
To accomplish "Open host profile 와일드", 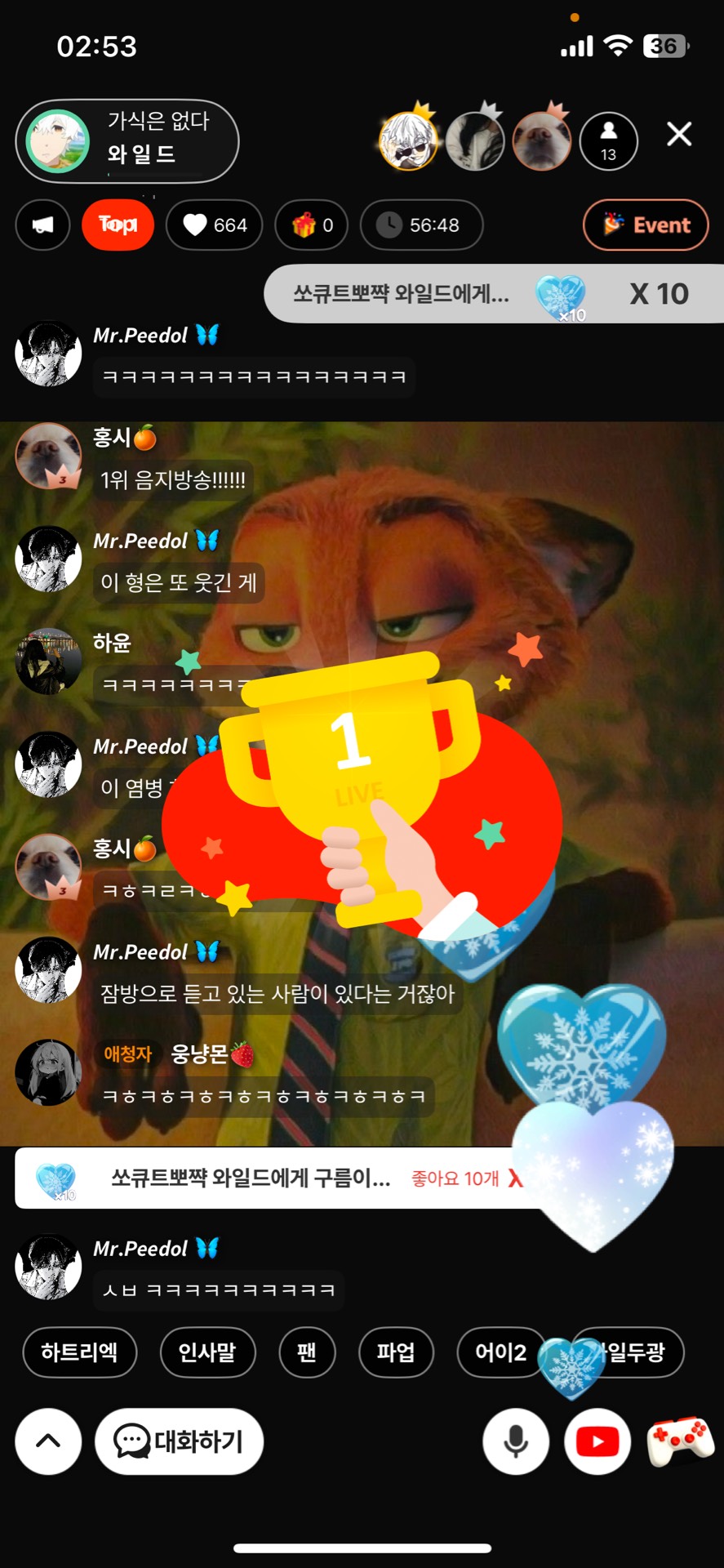I will coord(127,140).
